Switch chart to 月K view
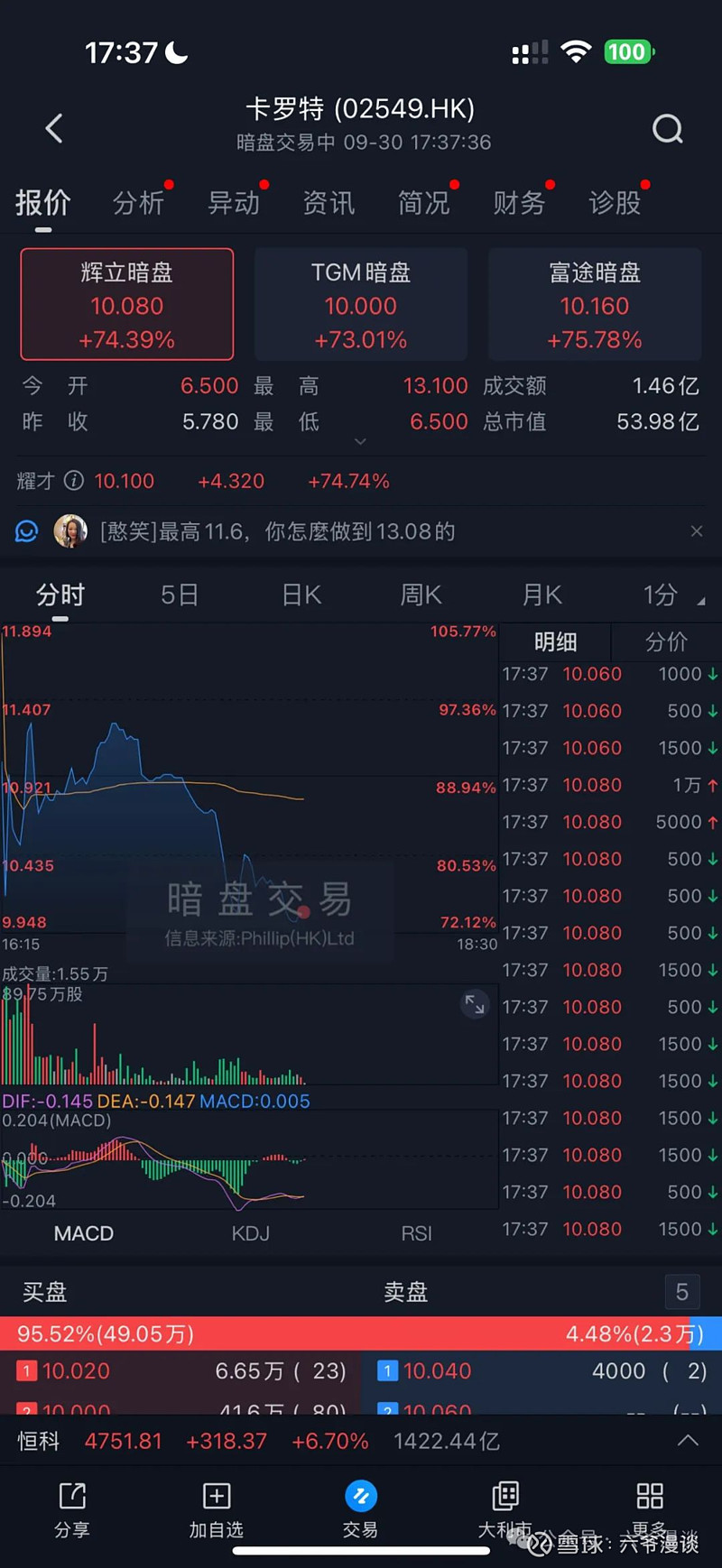The image size is (722, 1568). click(541, 595)
